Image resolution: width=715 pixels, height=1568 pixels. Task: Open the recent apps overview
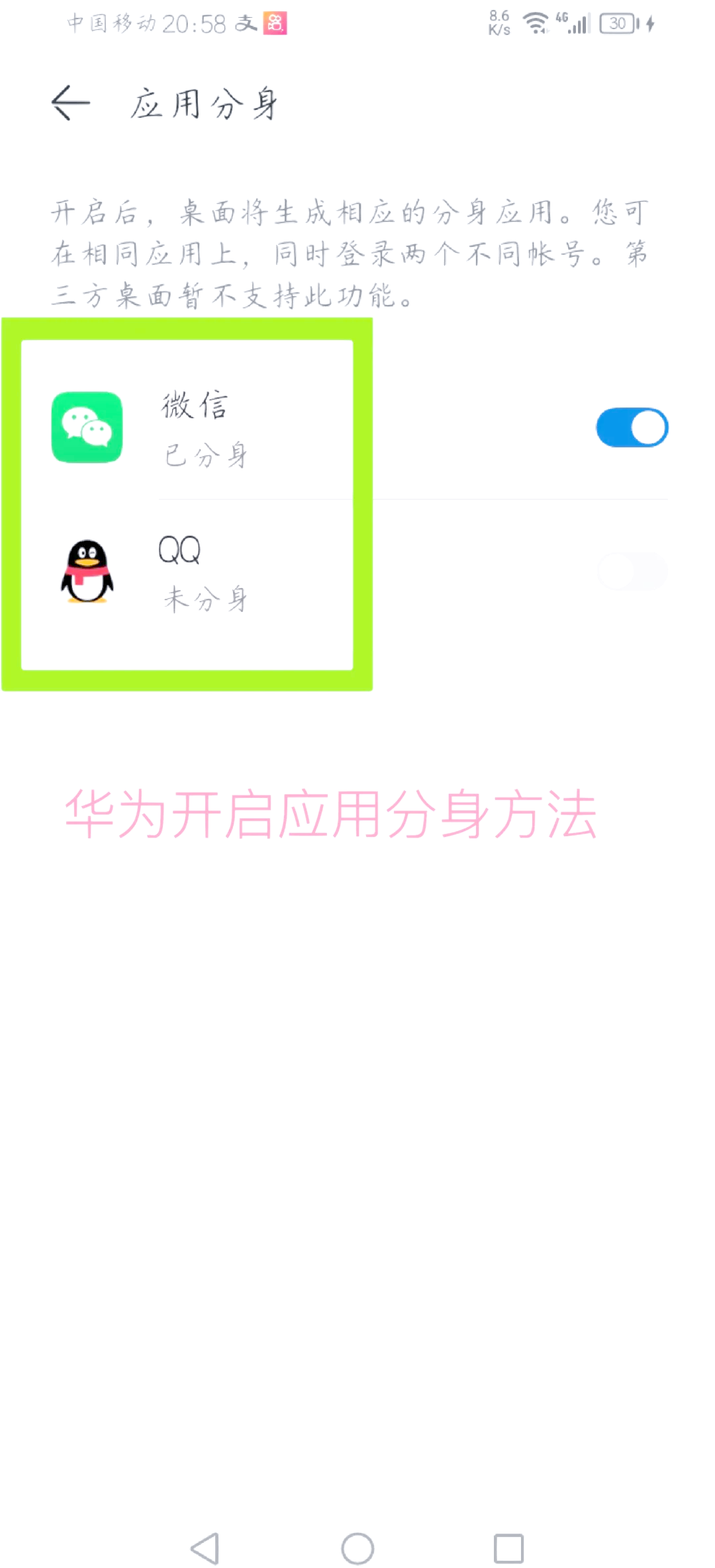point(508,1548)
